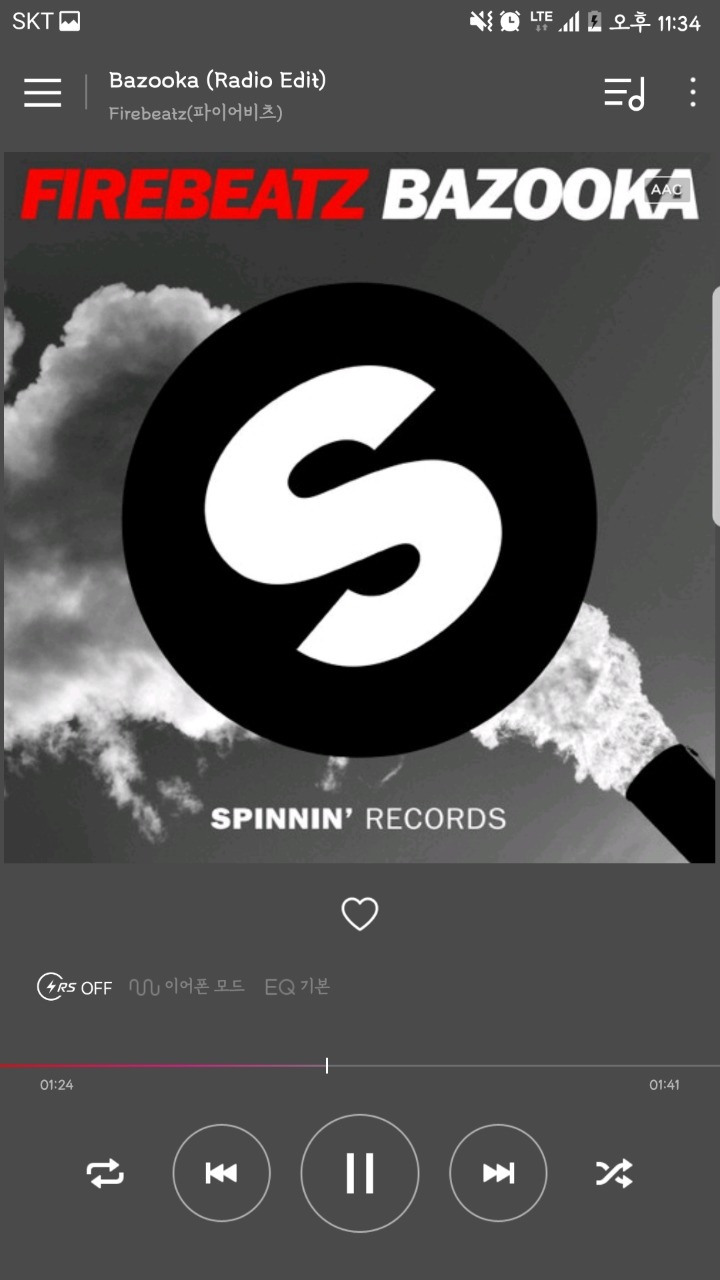This screenshot has width=720, height=1280.
Task: Open the hamburger drawer menu
Action: (x=43, y=93)
